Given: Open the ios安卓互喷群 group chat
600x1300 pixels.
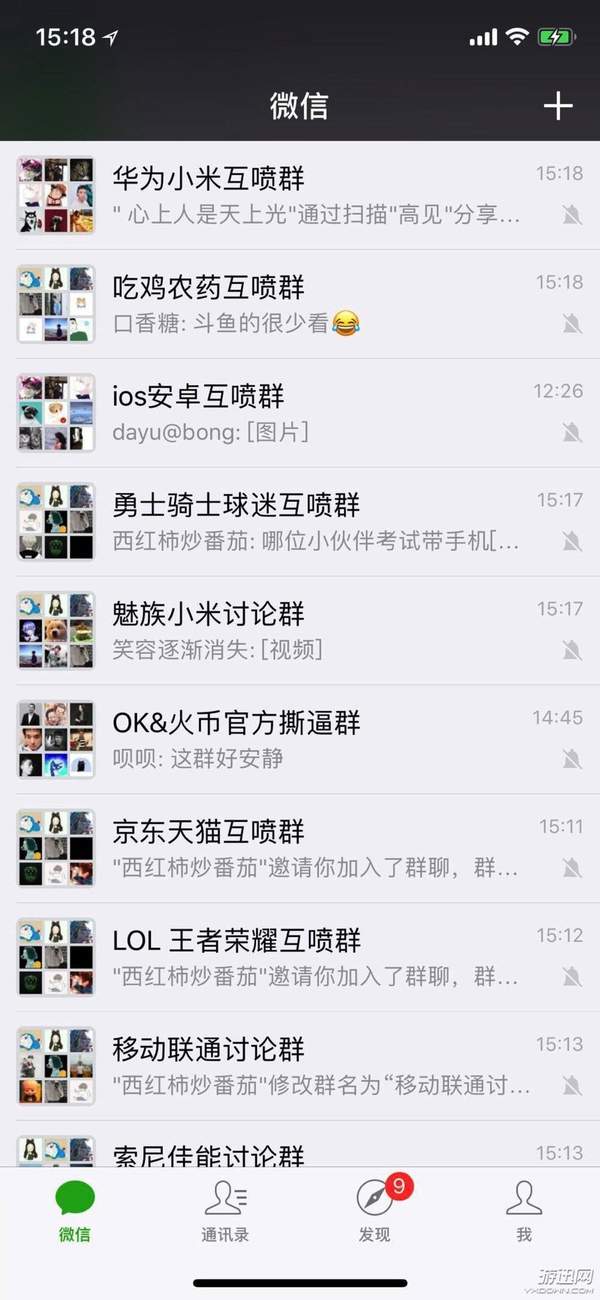Looking at the screenshot, I should [x=300, y=413].
